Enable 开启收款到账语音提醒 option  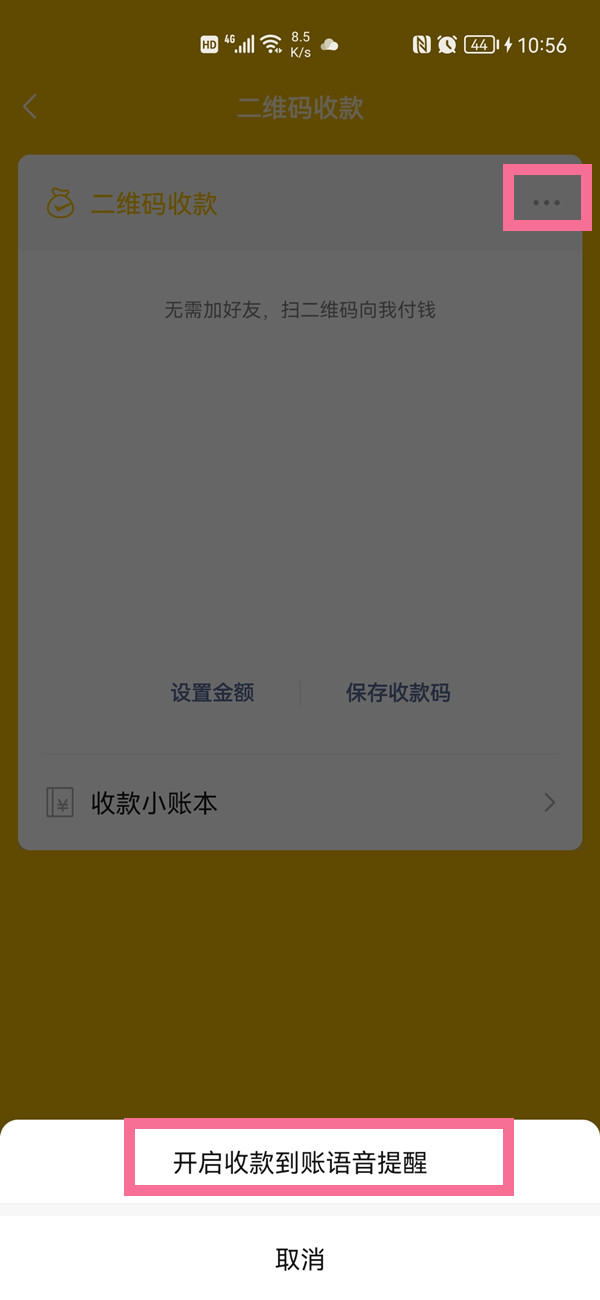[300, 1163]
